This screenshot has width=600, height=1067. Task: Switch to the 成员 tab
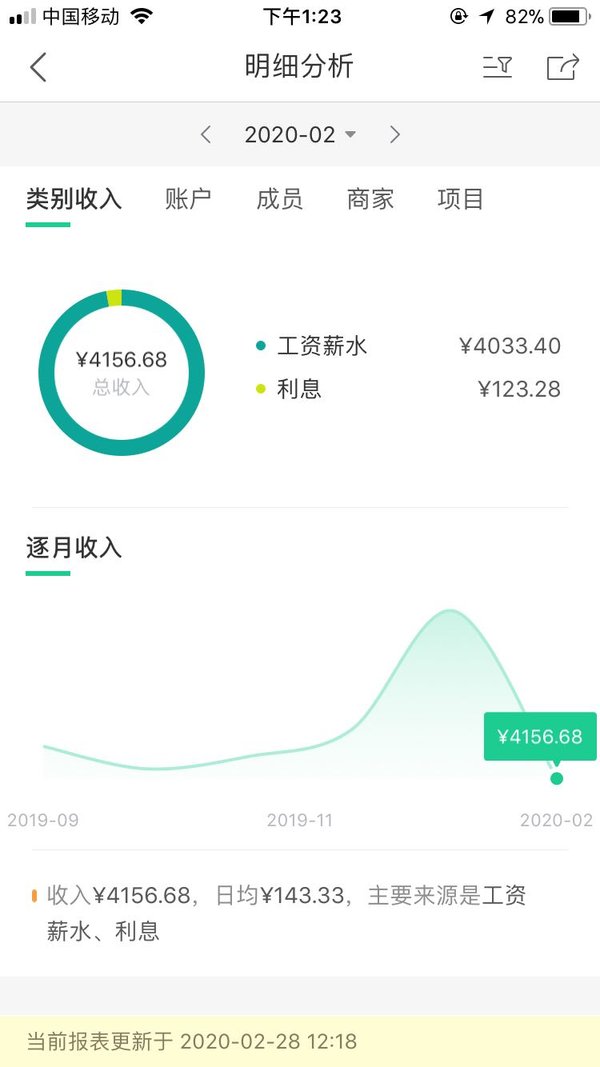point(279,199)
